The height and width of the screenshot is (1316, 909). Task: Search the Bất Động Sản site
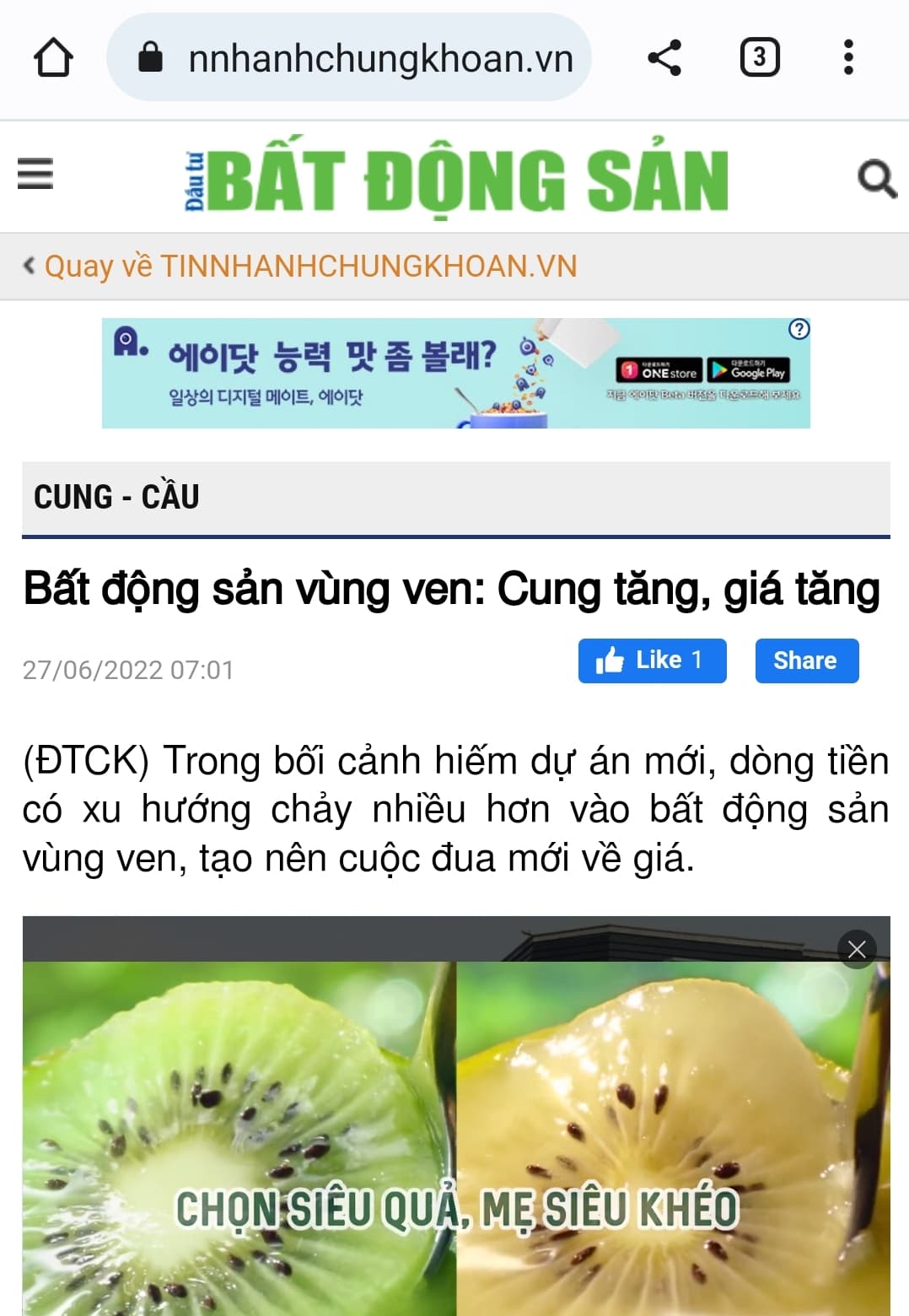click(876, 178)
